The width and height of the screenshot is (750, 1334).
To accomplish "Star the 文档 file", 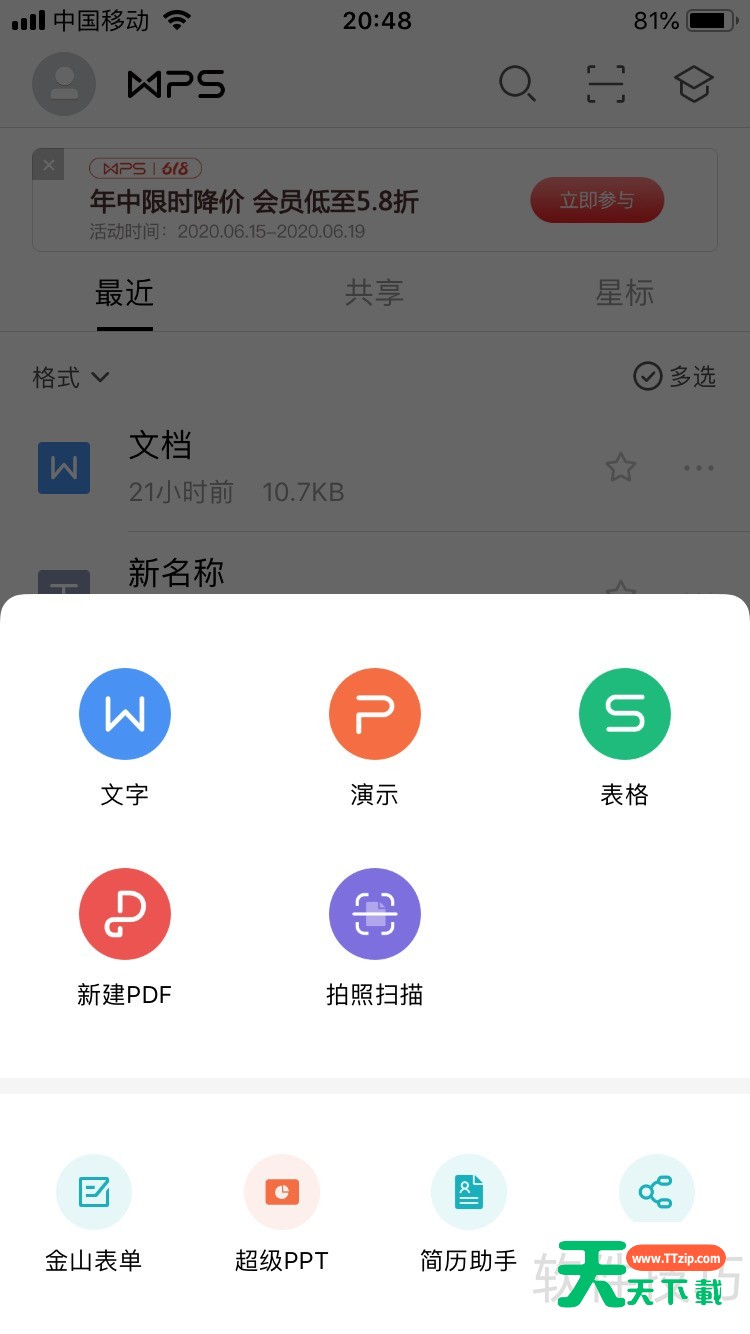I will [620, 467].
